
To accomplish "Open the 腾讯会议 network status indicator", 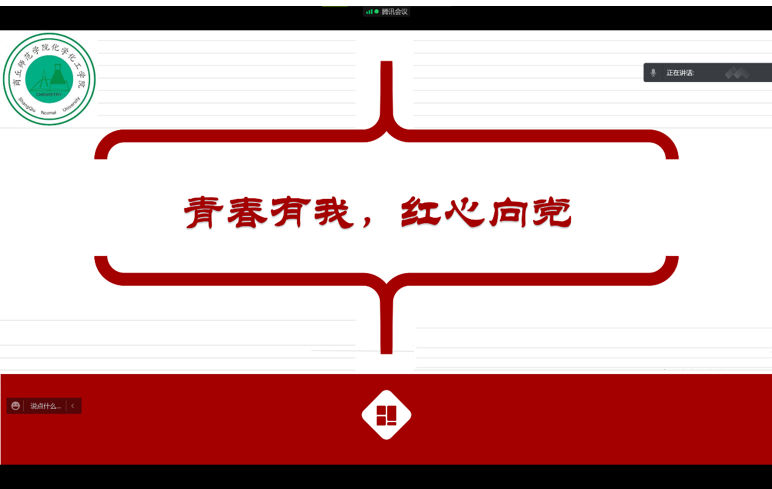I will coord(370,12).
